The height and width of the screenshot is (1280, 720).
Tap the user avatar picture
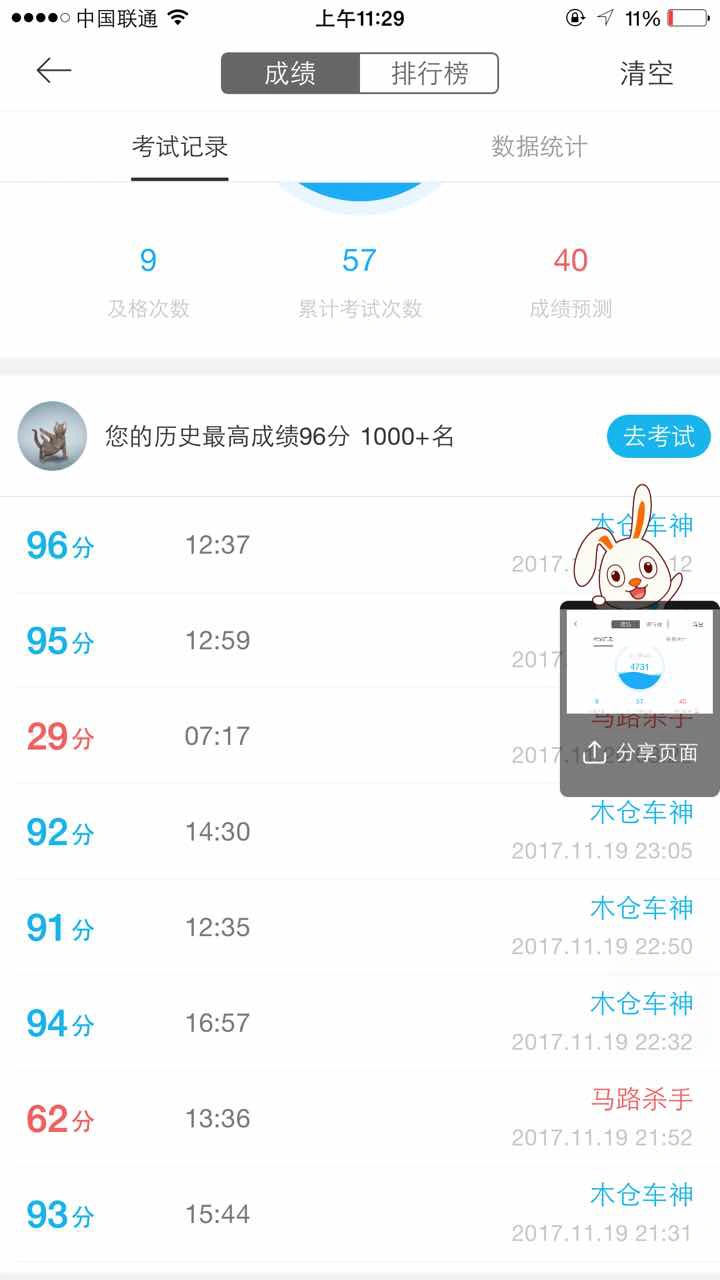[52, 436]
